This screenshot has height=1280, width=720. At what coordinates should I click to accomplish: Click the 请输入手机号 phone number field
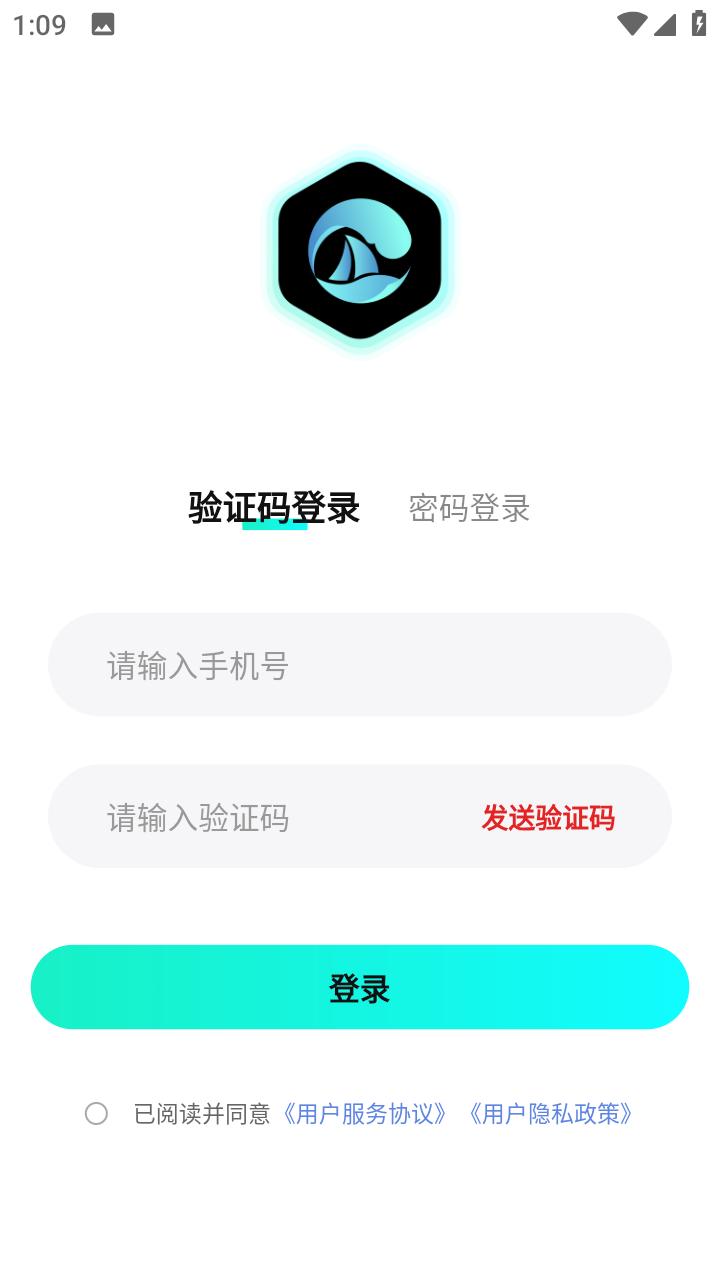tap(359, 665)
